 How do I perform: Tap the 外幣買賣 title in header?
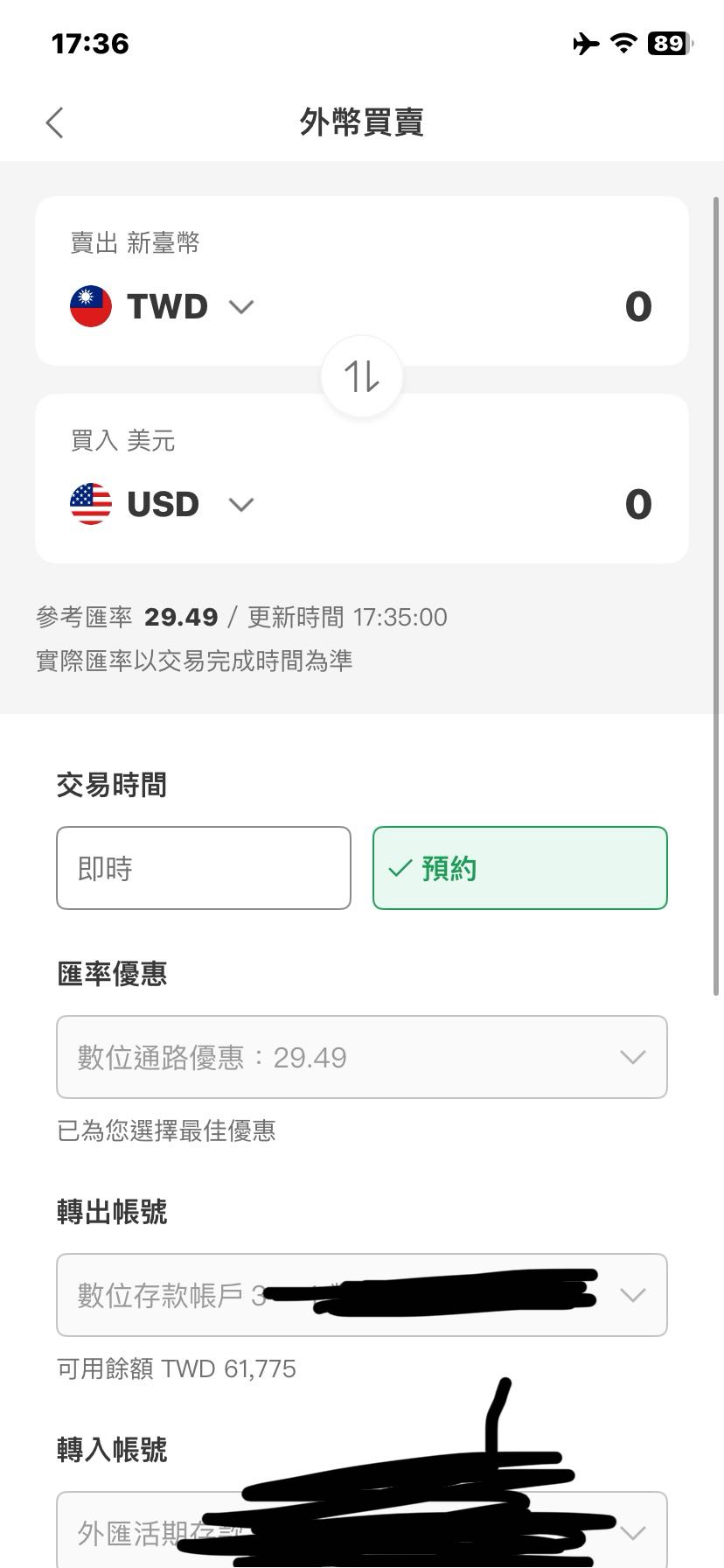(362, 122)
